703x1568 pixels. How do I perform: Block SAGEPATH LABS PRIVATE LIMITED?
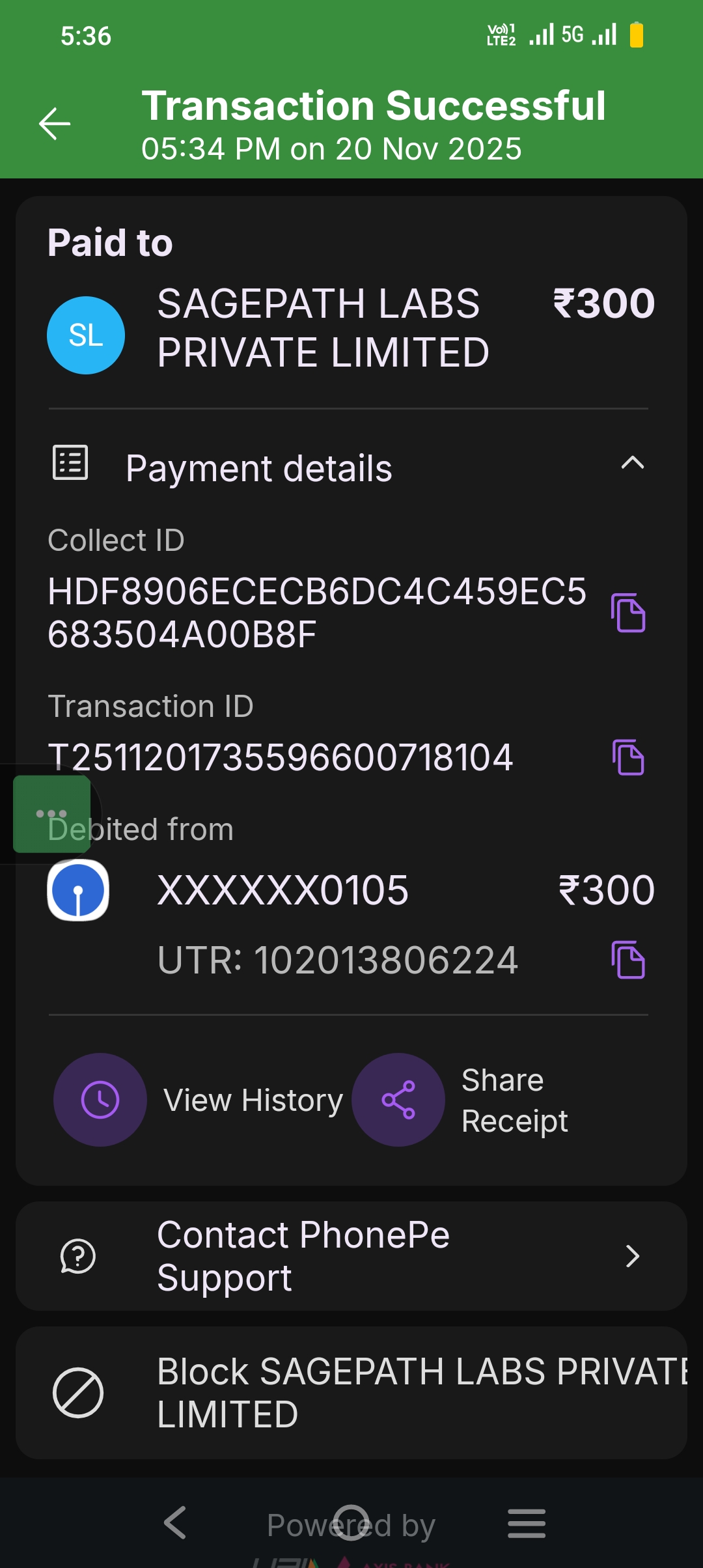351,1393
